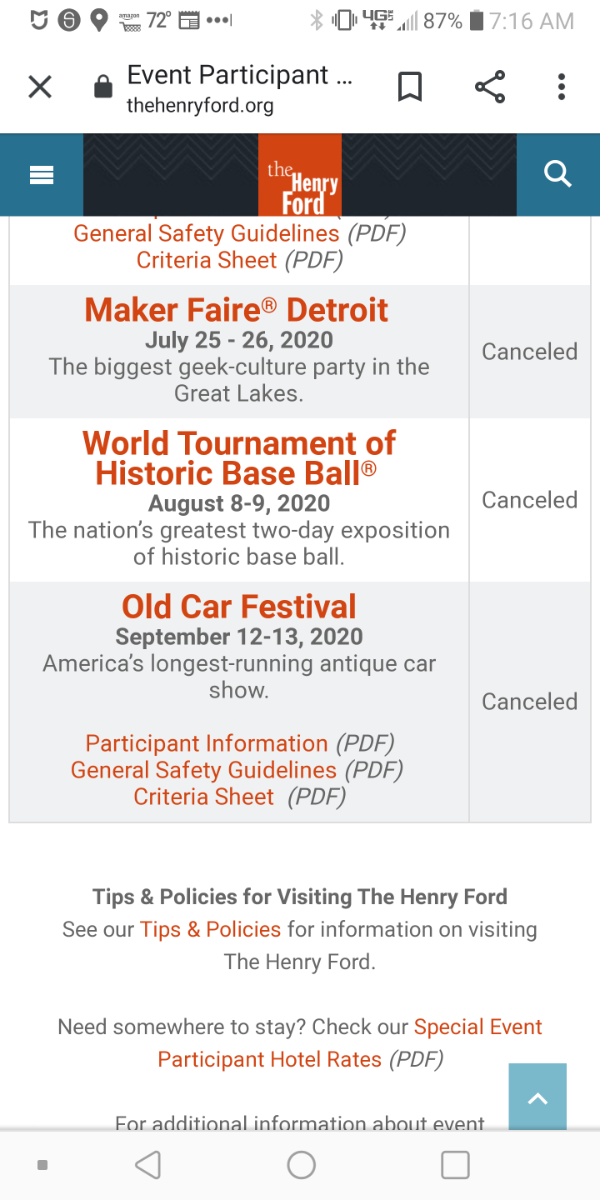The image size is (600, 1200).
Task: Open Maker Faire Detroit event link
Action: [x=236, y=310]
